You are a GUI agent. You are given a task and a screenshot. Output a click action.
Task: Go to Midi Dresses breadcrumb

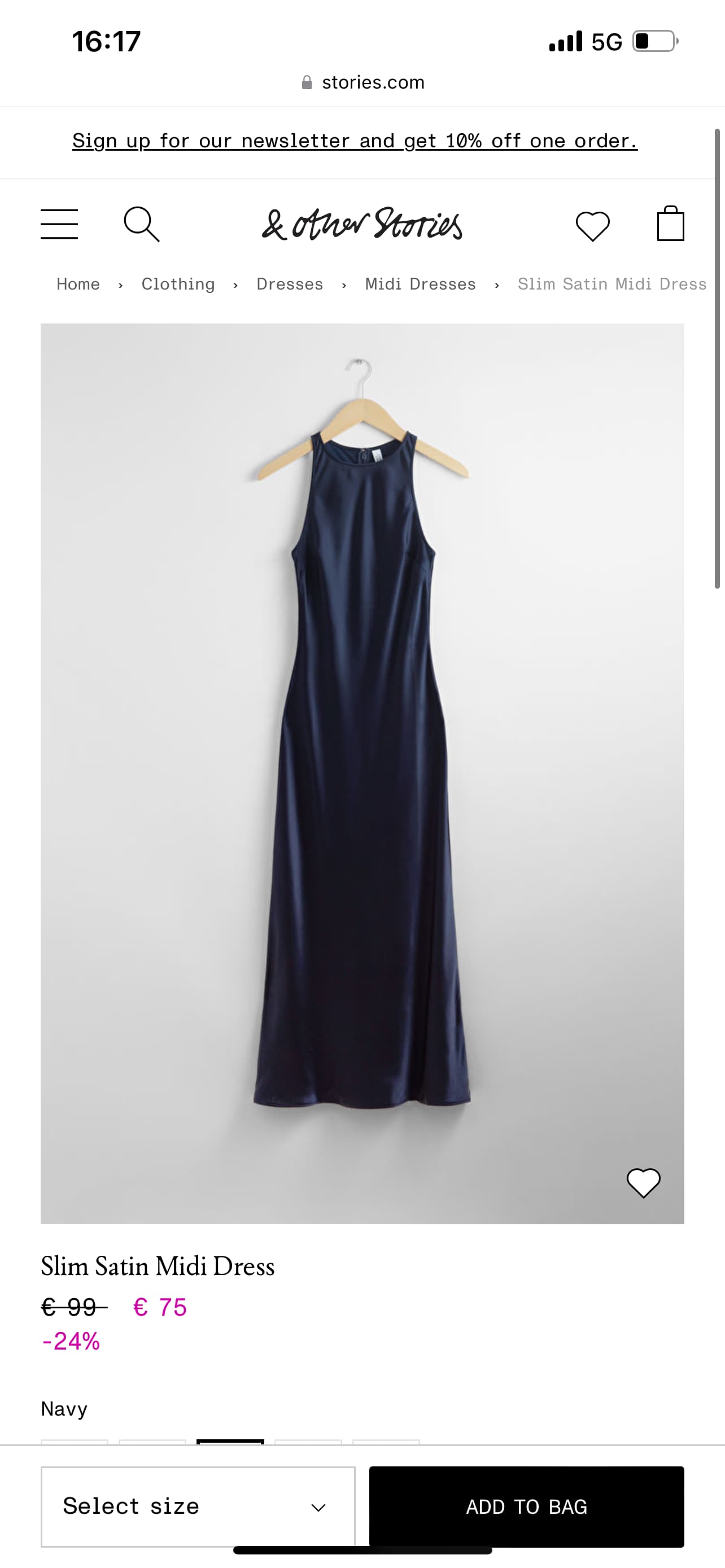pyautogui.click(x=420, y=284)
